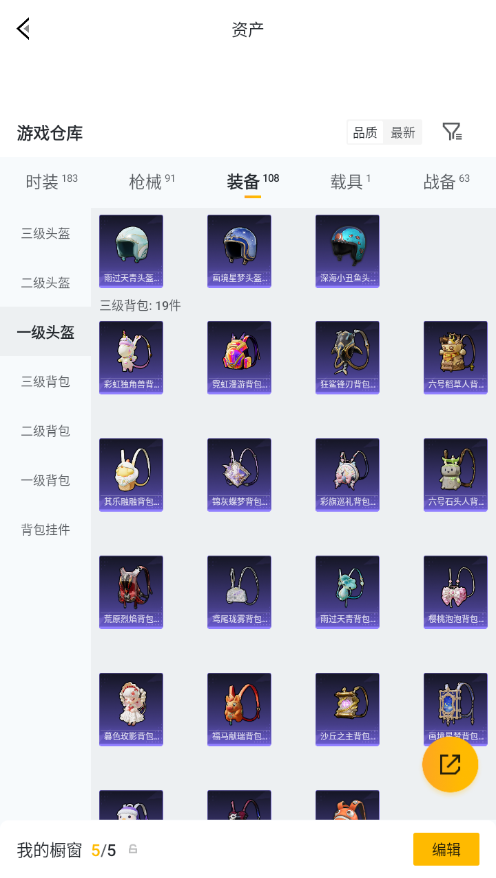Sort warehouse by 品质

(x=365, y=133)
